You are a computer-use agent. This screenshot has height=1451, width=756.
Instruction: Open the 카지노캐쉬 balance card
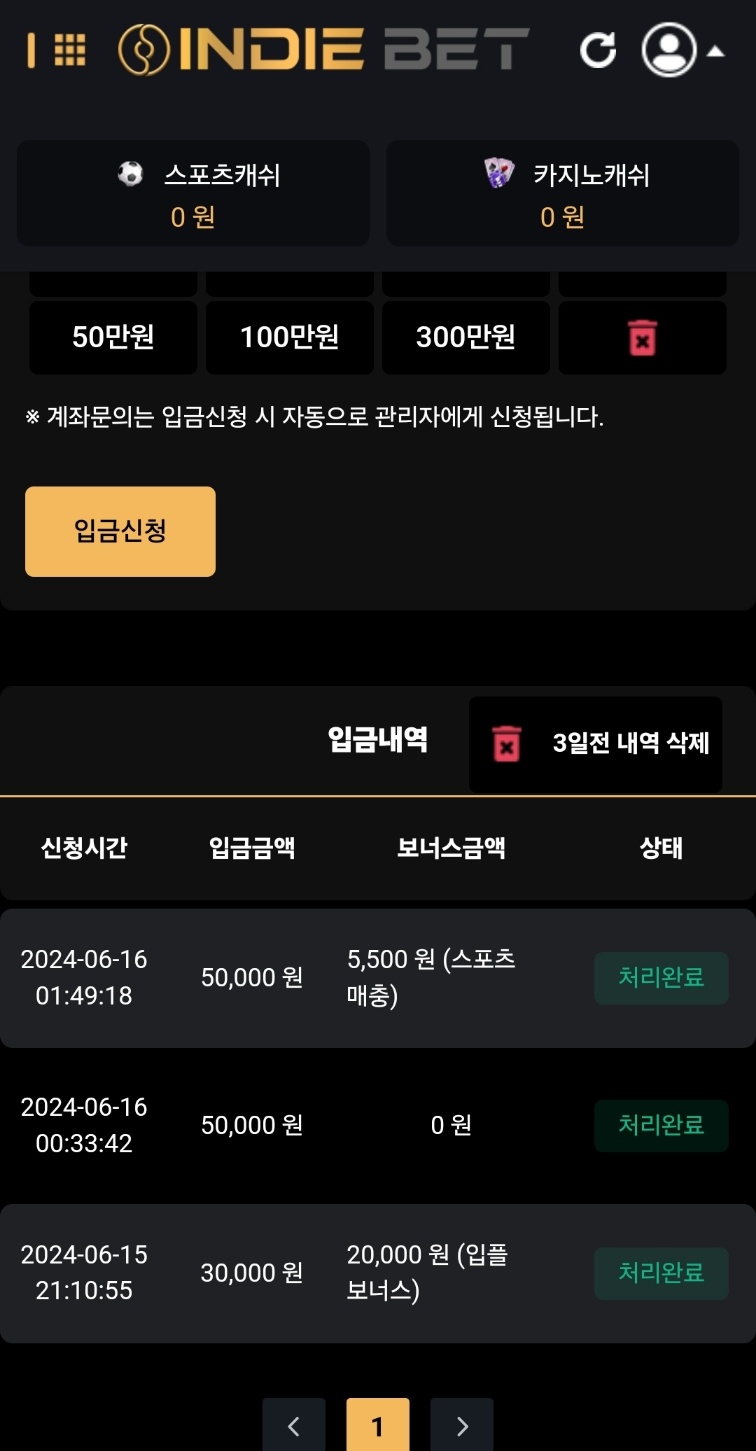562,194
